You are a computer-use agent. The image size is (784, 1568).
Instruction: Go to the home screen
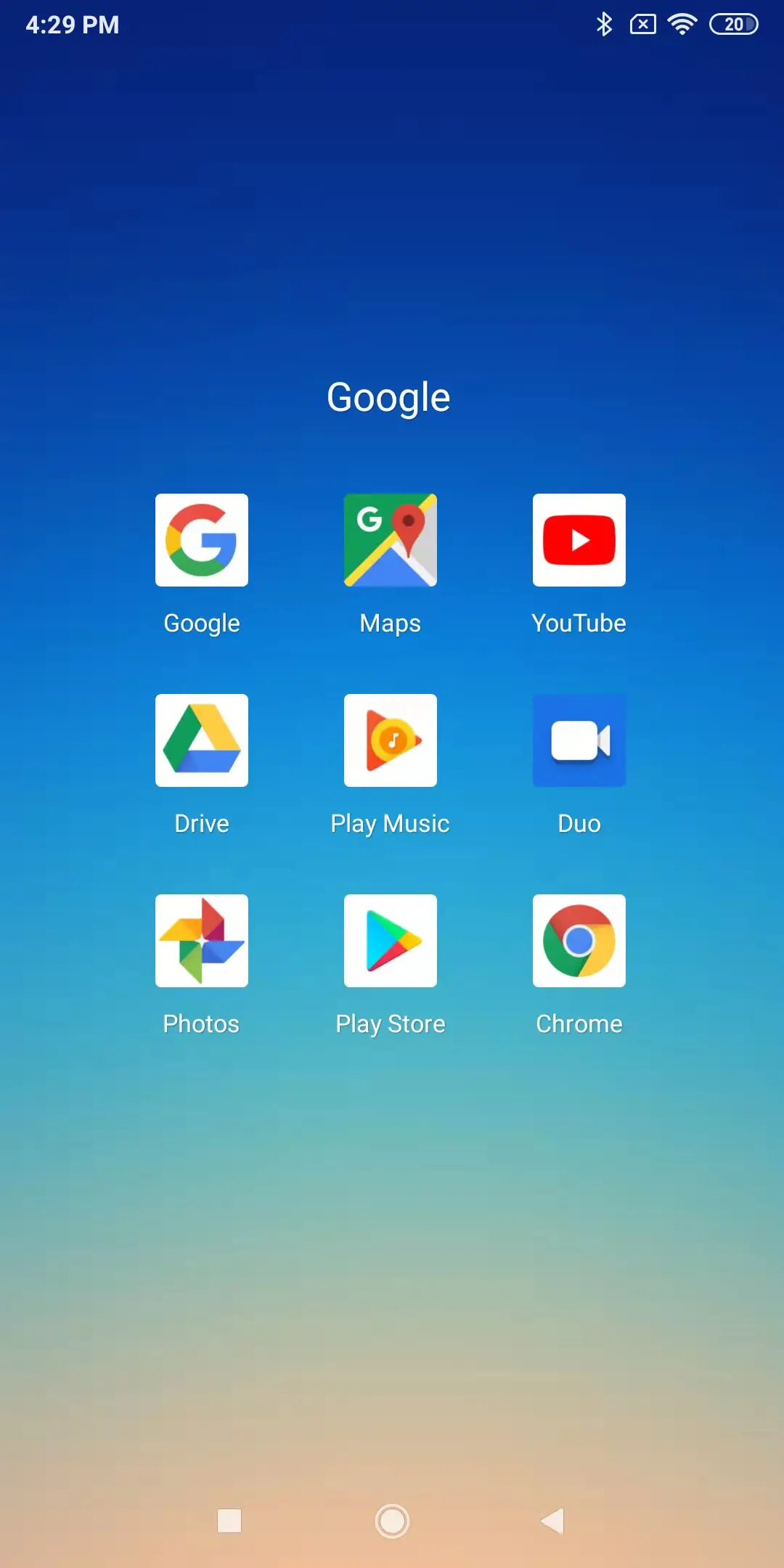tap(392, 1521)
